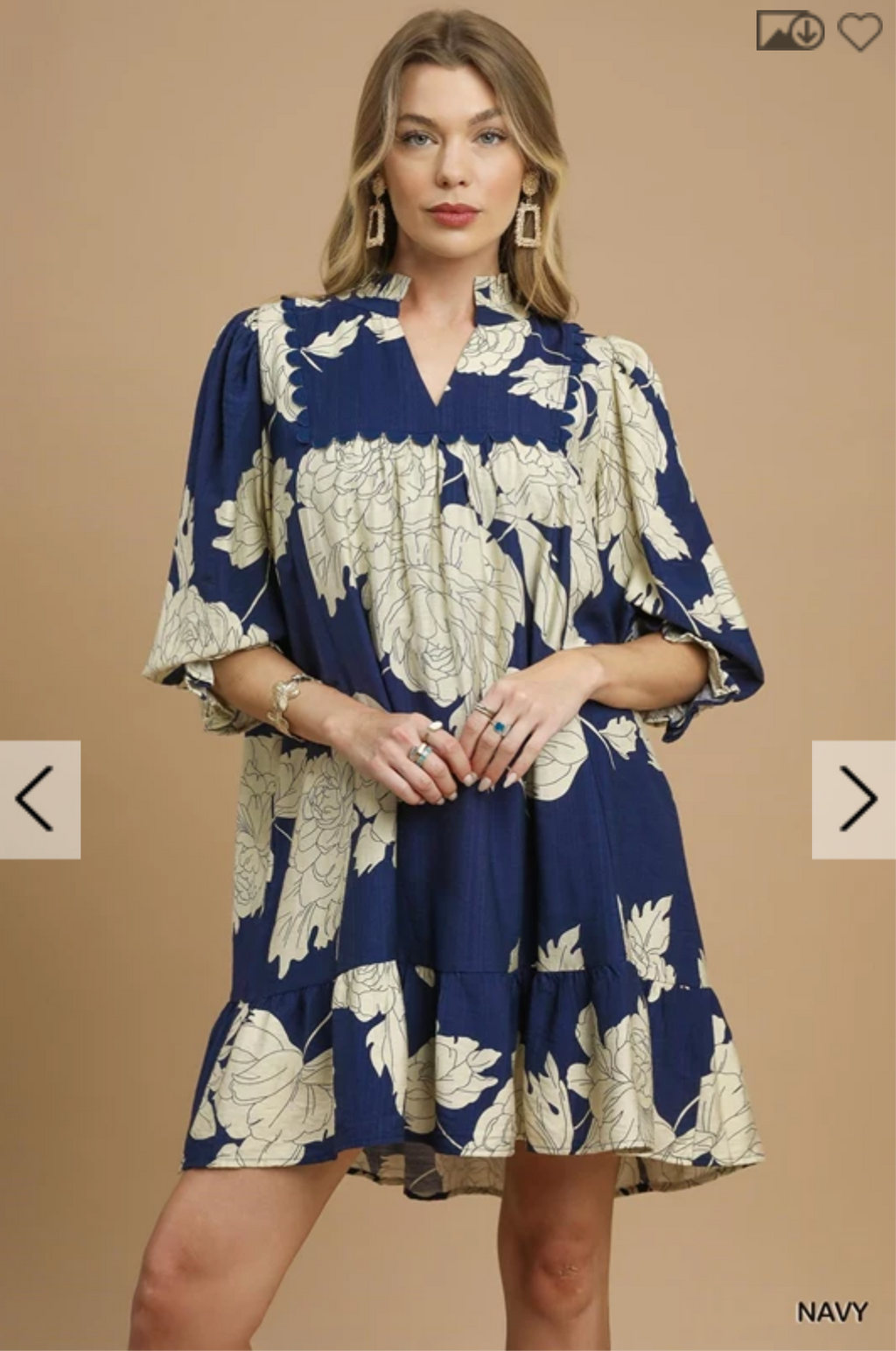Go to the next product image

[x=855, y=798]
